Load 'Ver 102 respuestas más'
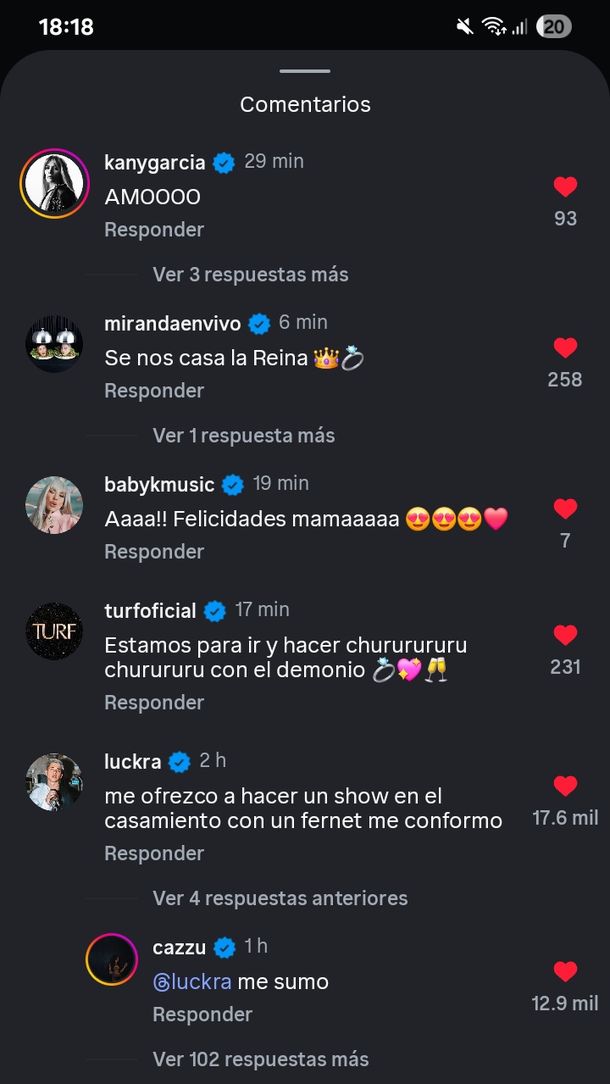The width and height of the screenshot is (610, 1084). pyautogui.click(x=260, y=1059)
